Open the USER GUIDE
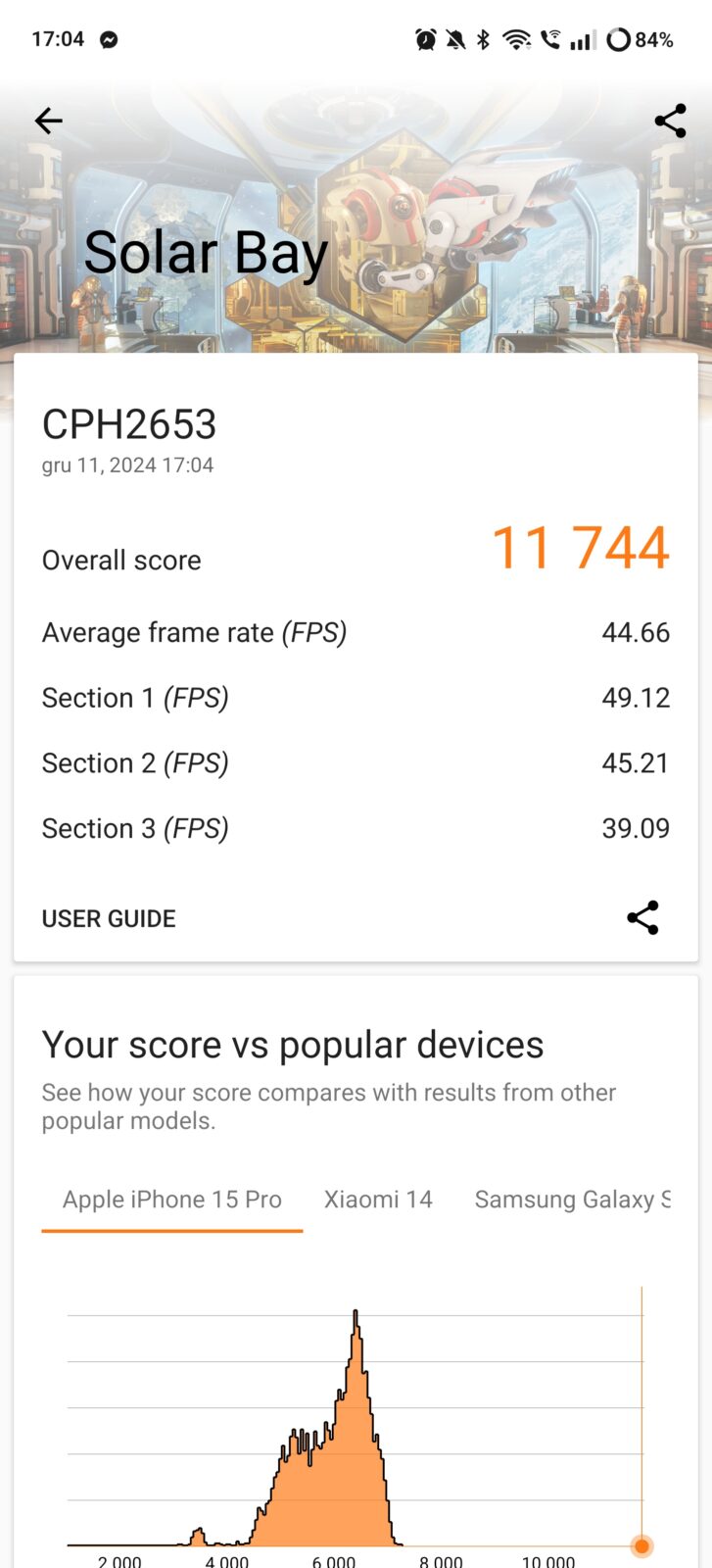Image resolution: width=712 pixels, height=1568 pixels. tap(109, 918)
